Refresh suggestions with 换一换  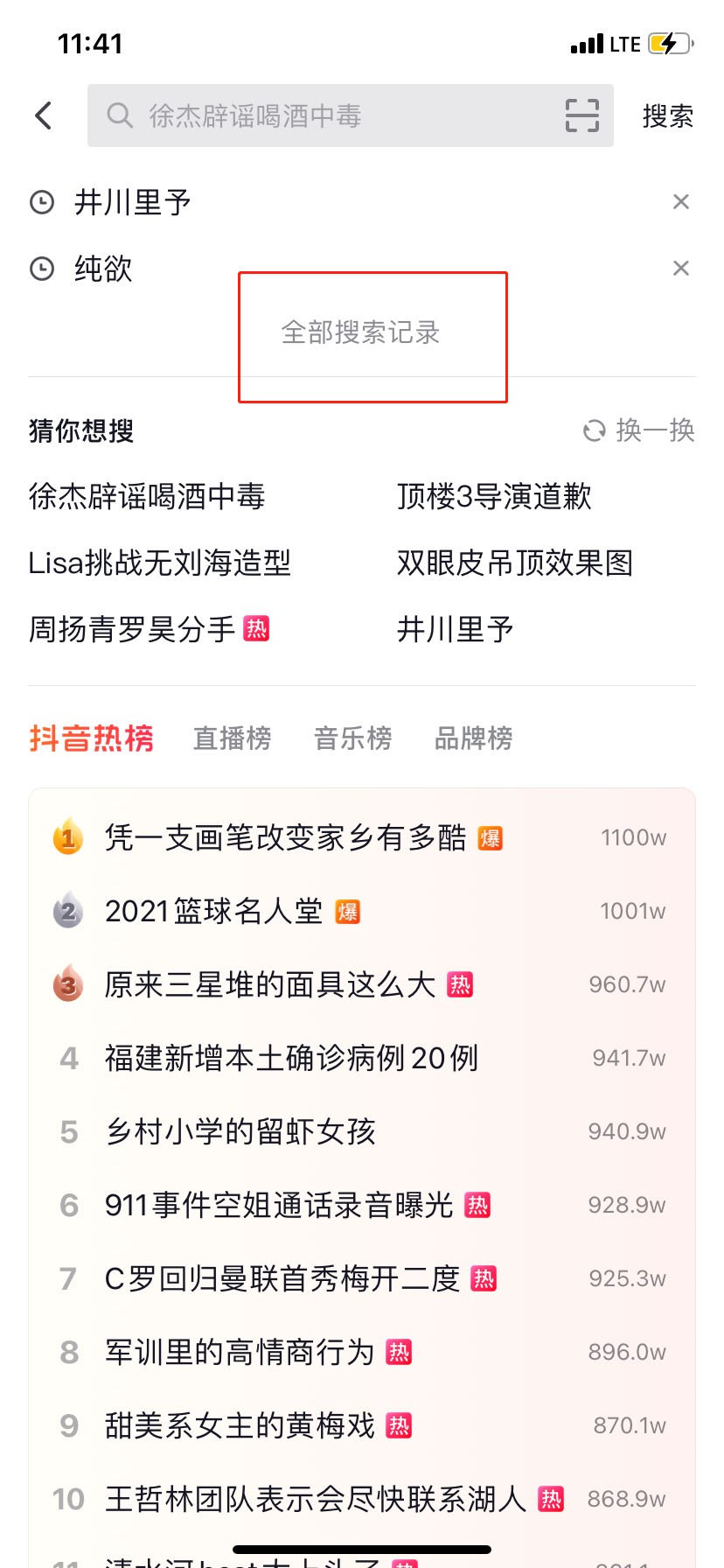coord(639,430)
